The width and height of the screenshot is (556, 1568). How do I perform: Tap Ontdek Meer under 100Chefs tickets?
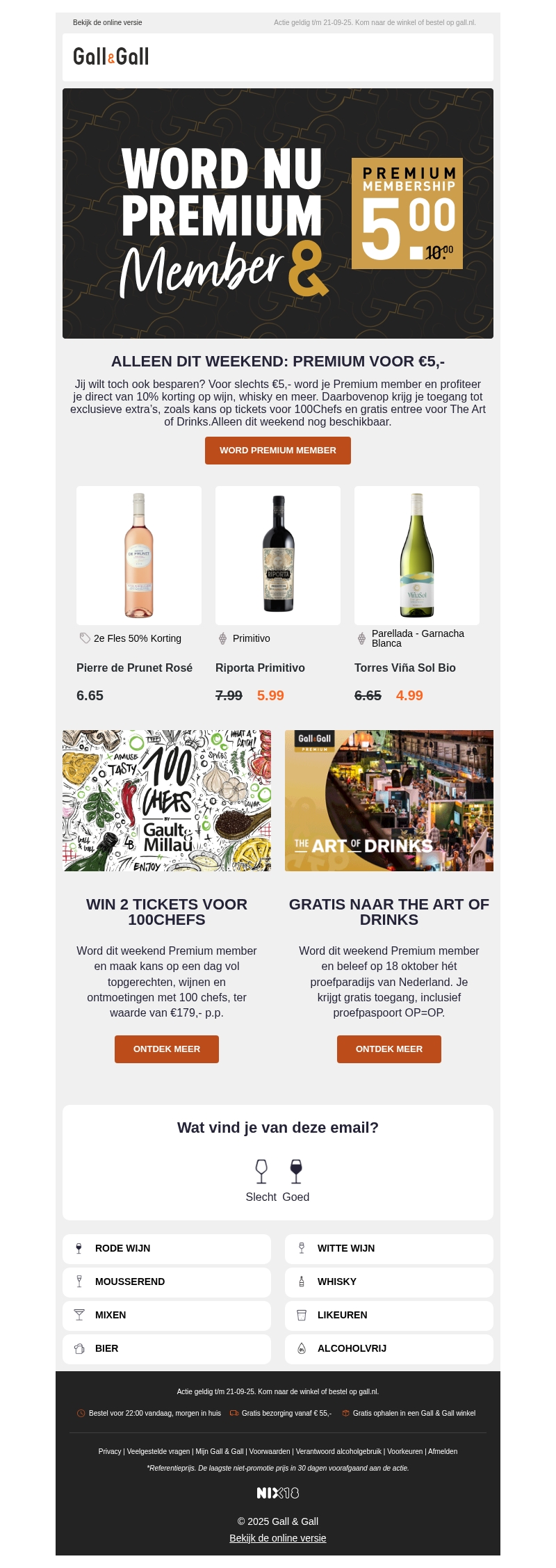pos(167,1049)
